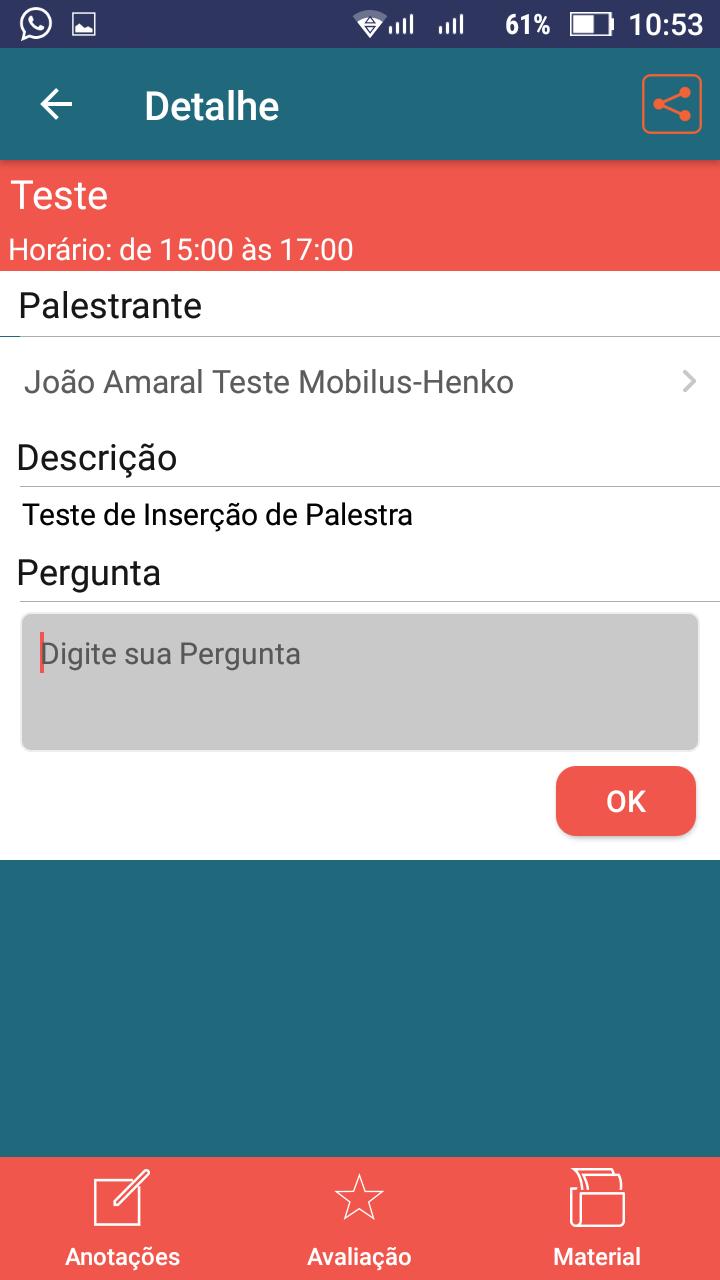Open the Anotações tab

pos(122,1218)
